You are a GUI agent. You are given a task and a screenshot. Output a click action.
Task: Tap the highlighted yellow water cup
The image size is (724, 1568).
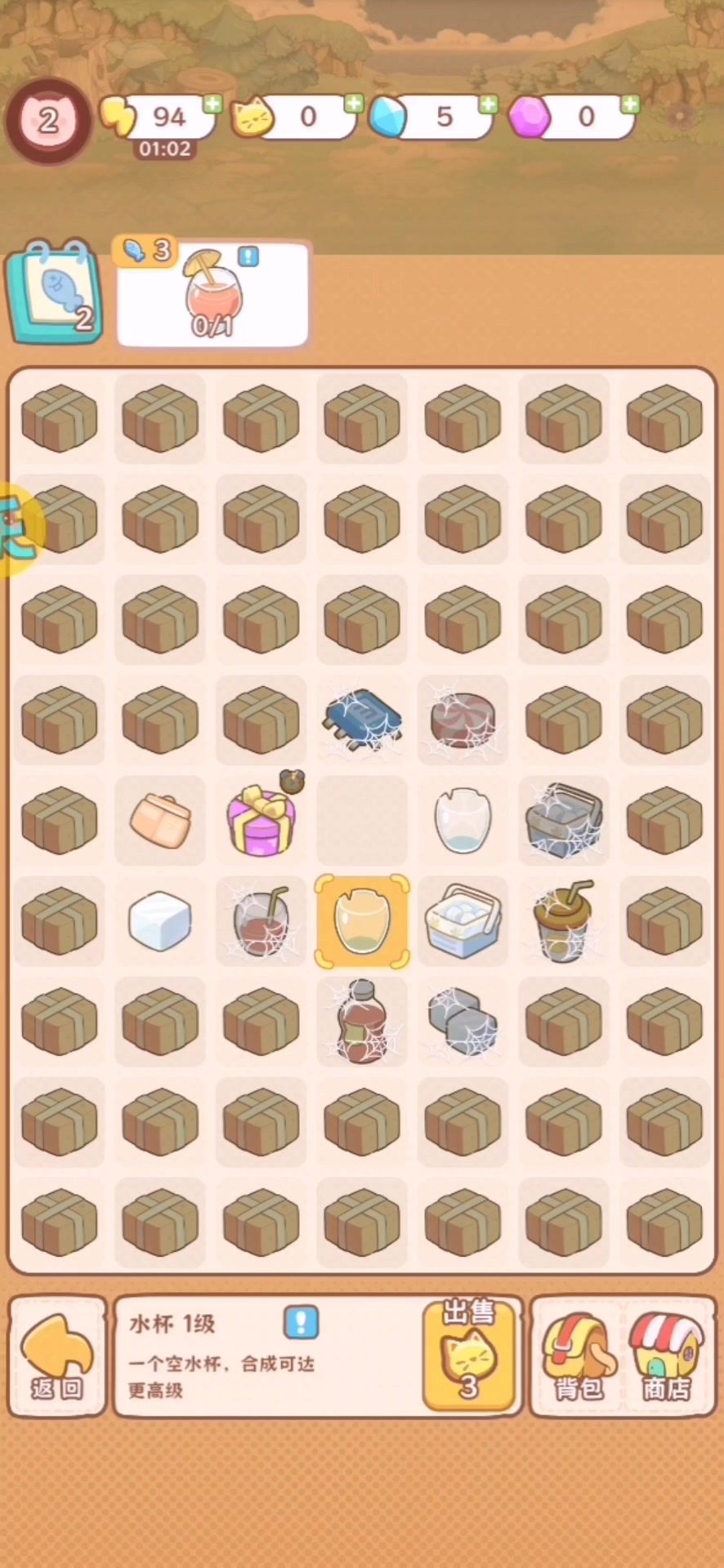click(362, 921)
